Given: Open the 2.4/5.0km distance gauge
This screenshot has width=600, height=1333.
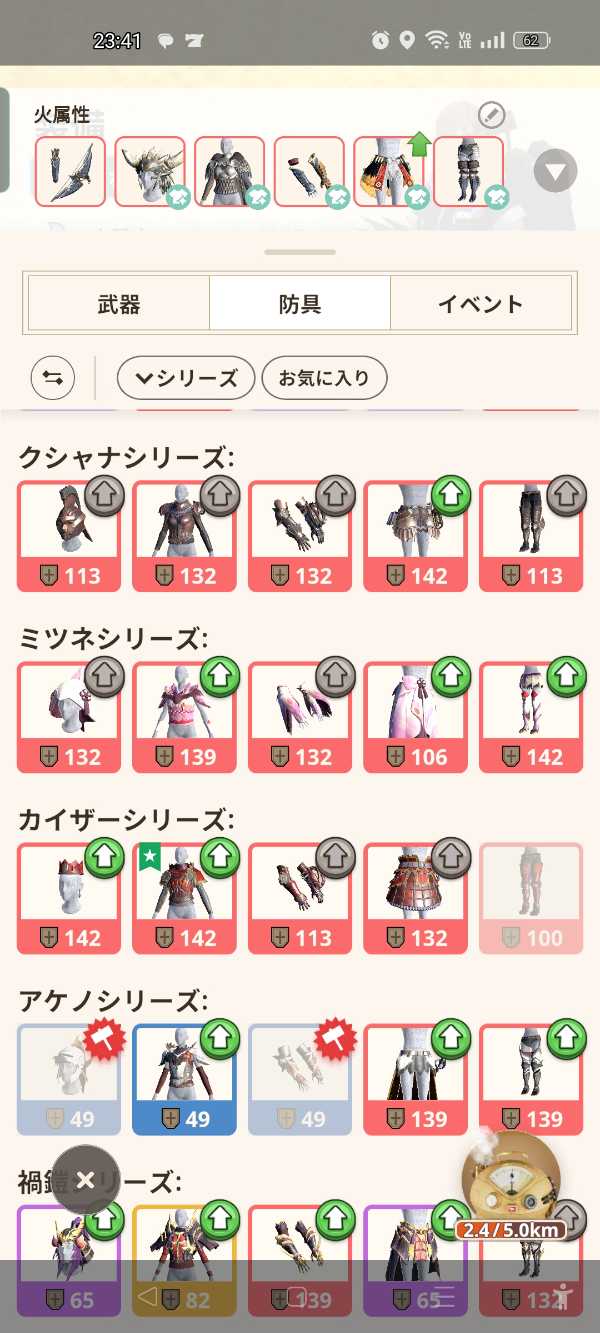Looking at the screenshot, I should tap(510, 1187).
